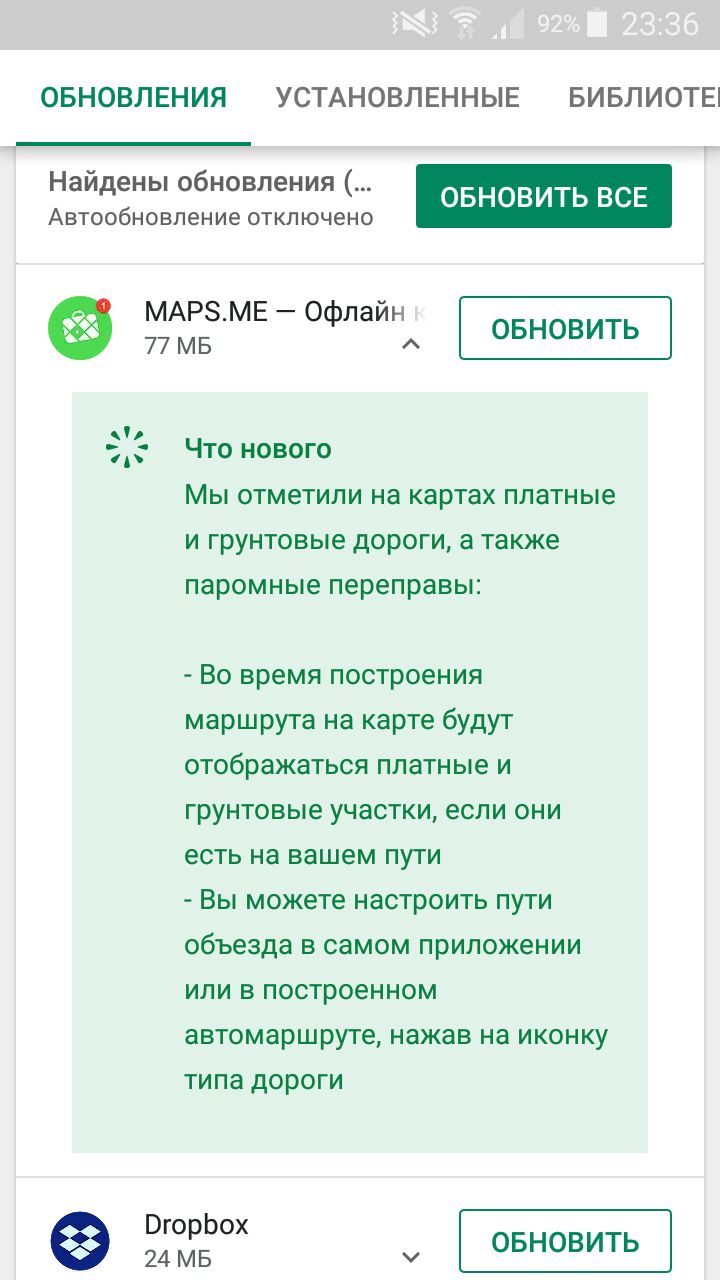
Task: Tap the Обновить все button
Action: [544, 197]
